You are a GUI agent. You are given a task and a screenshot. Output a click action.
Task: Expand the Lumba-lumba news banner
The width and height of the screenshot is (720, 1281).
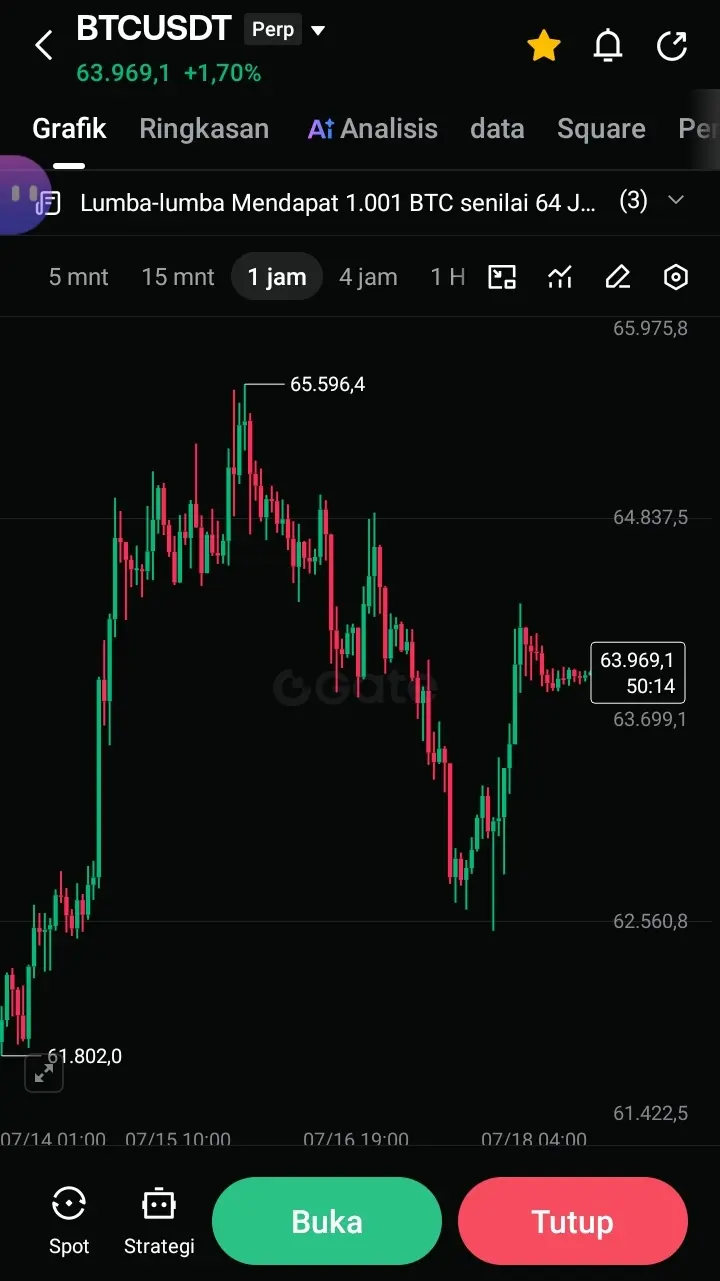[x=676, y=201]
